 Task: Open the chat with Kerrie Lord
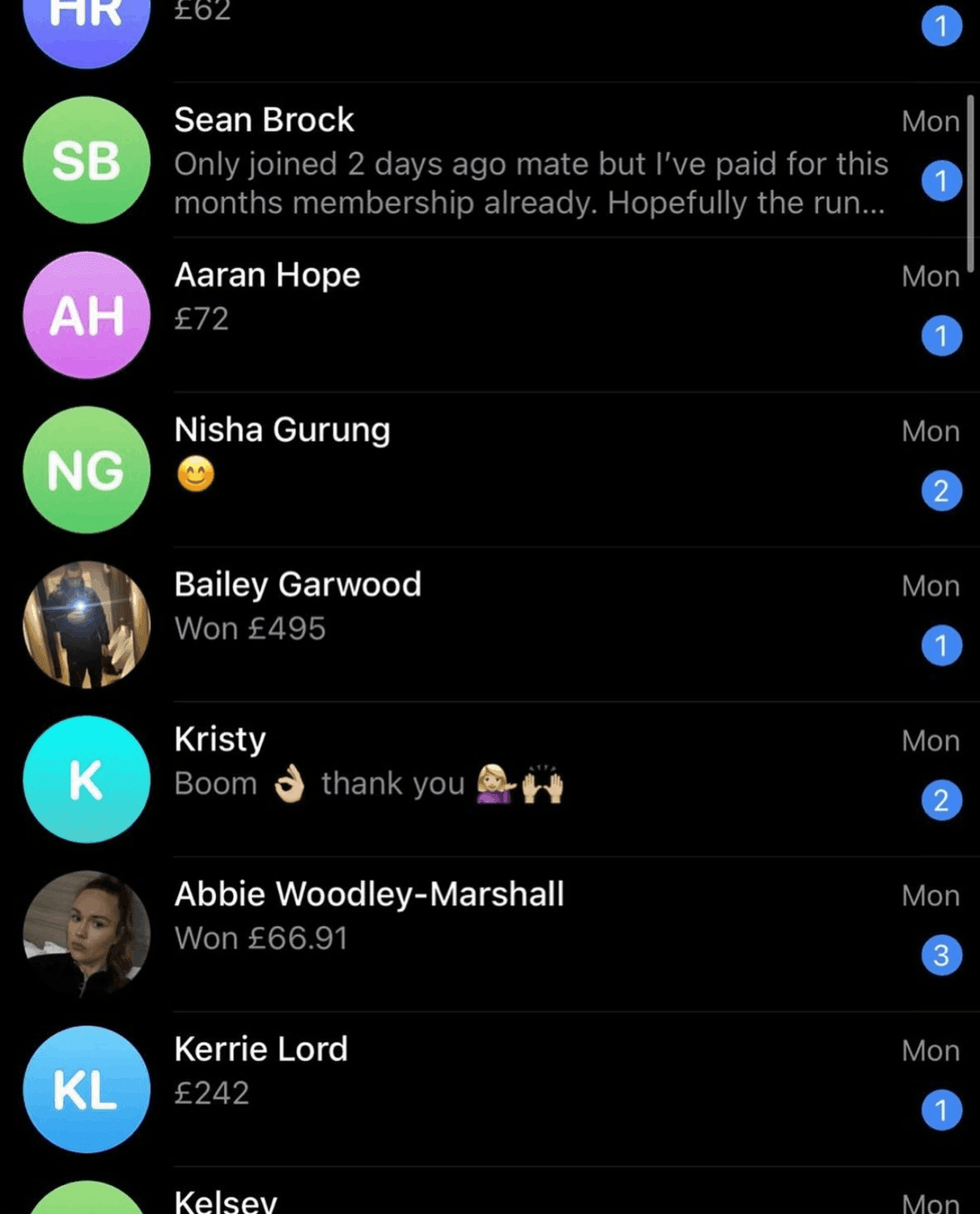(x=530, y=1088)
